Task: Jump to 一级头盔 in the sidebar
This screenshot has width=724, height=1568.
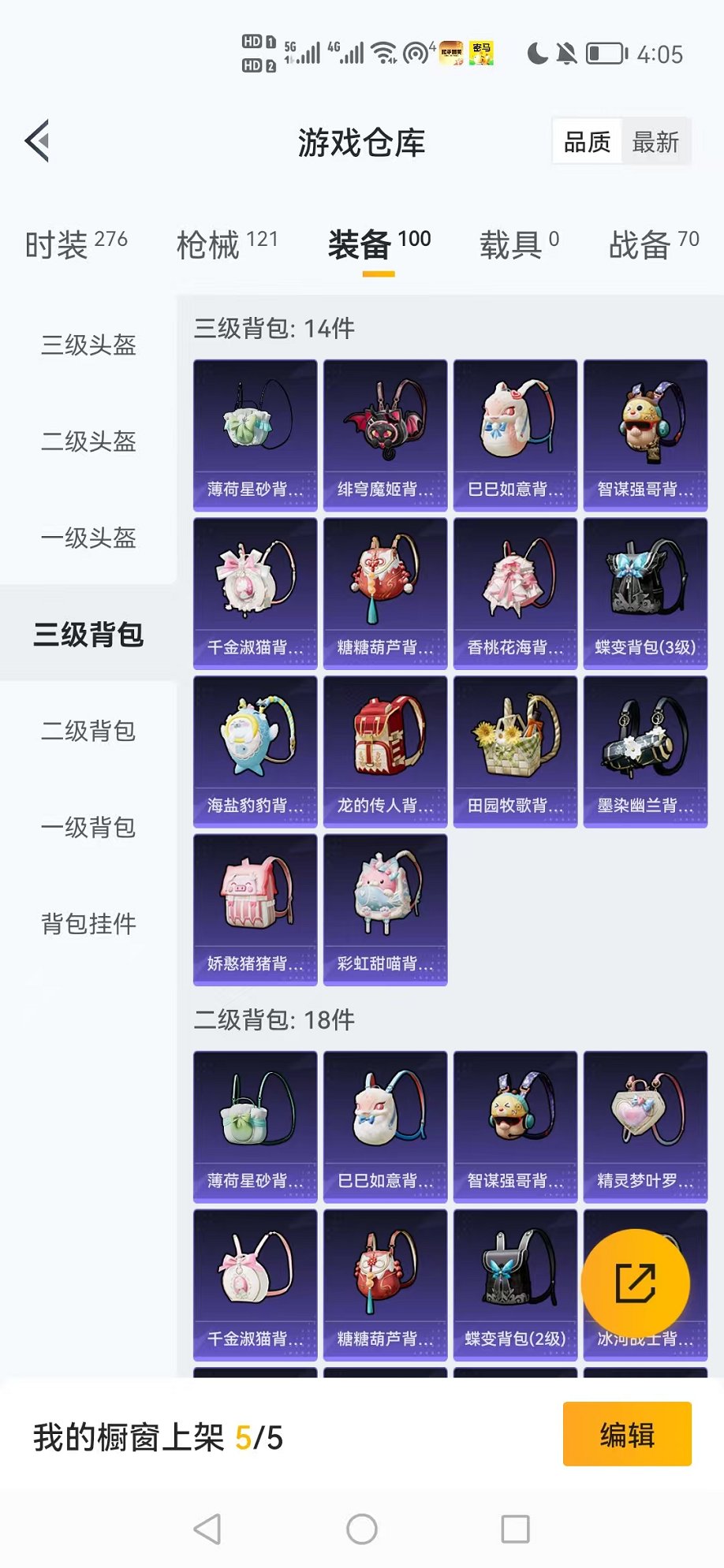Action: coord(88,538)
